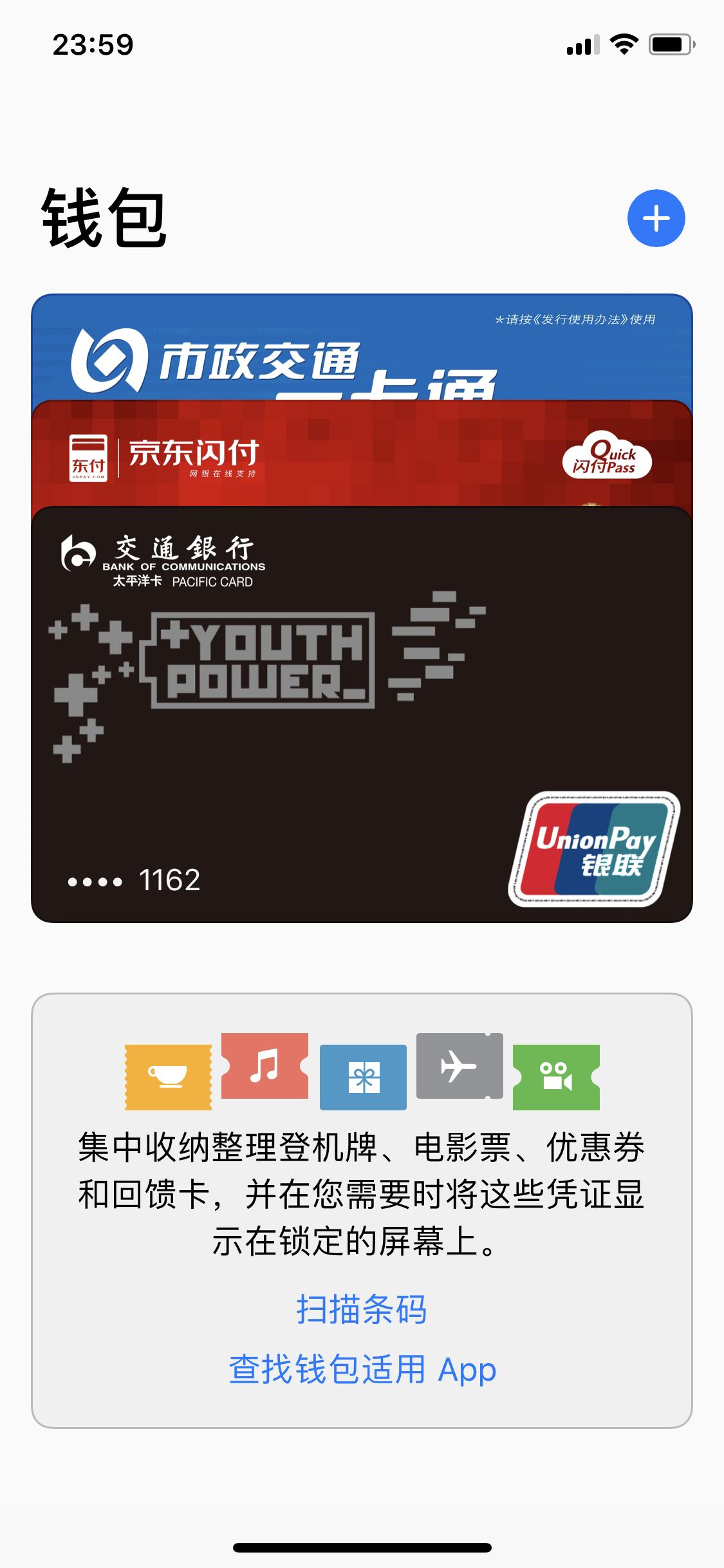The image size is (724, 1568).
Task: Tap the 《发行使用办法》usage notice text
Action: click(x=576, y=319)
